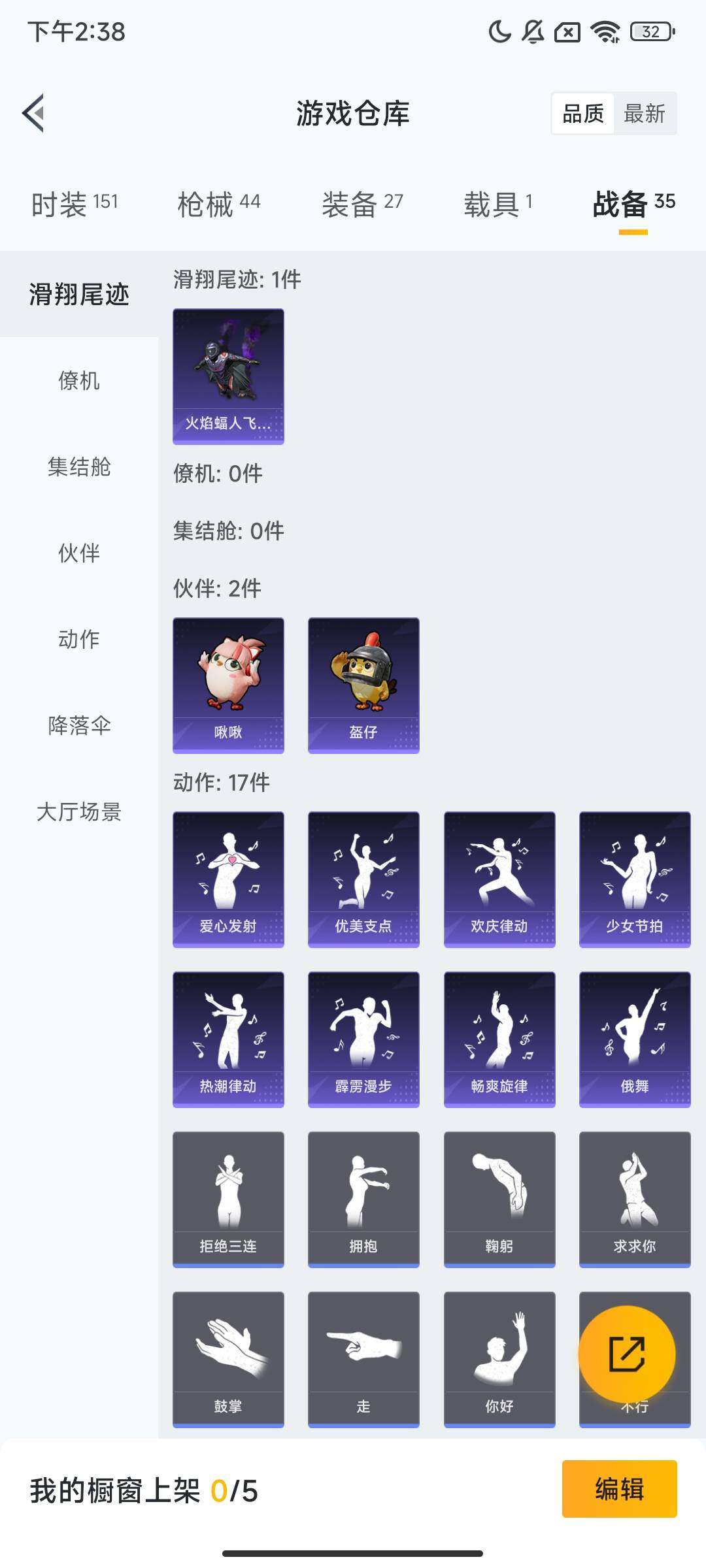
Task: Switch to the 时装 tab
Action: pyautogui.click(x=75, y=204)
